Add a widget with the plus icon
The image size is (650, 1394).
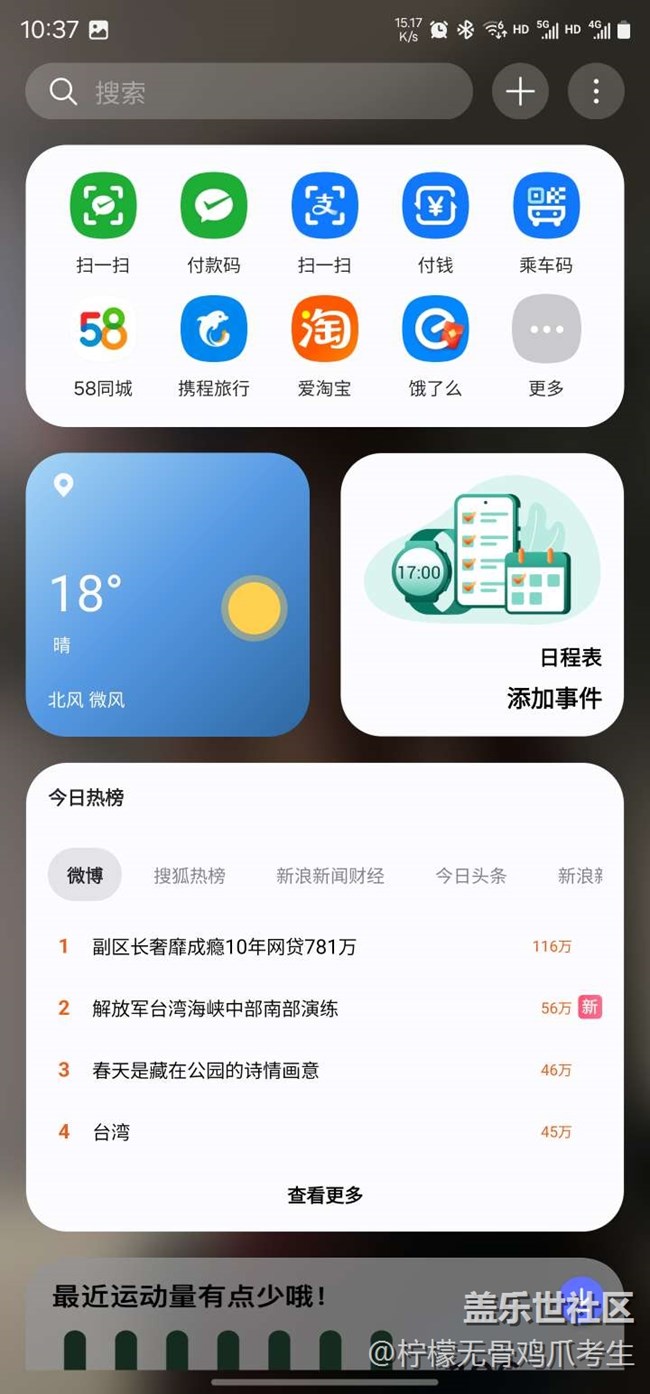tap(520, 92)
